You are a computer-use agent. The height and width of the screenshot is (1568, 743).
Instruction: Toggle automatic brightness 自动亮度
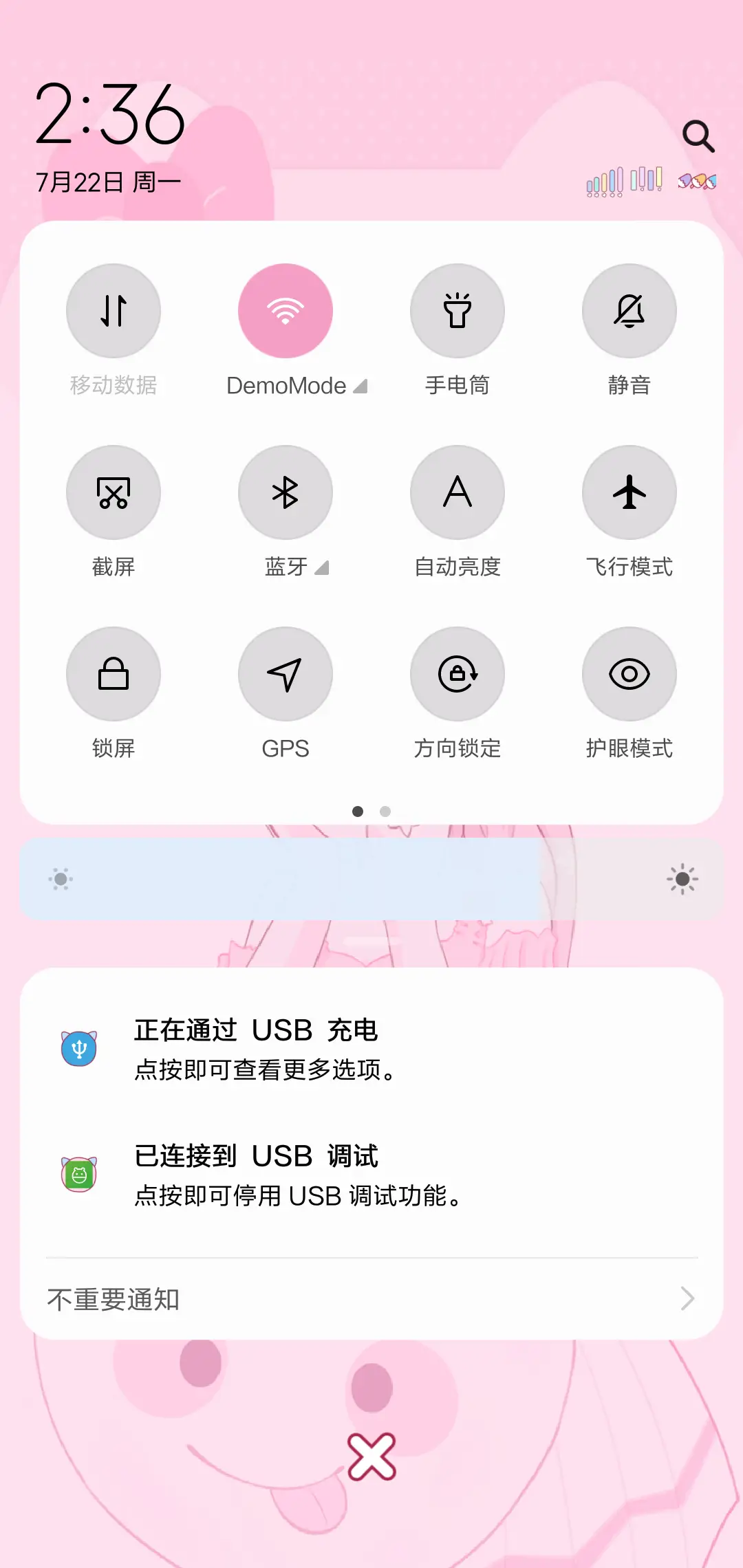click(457, 492)
